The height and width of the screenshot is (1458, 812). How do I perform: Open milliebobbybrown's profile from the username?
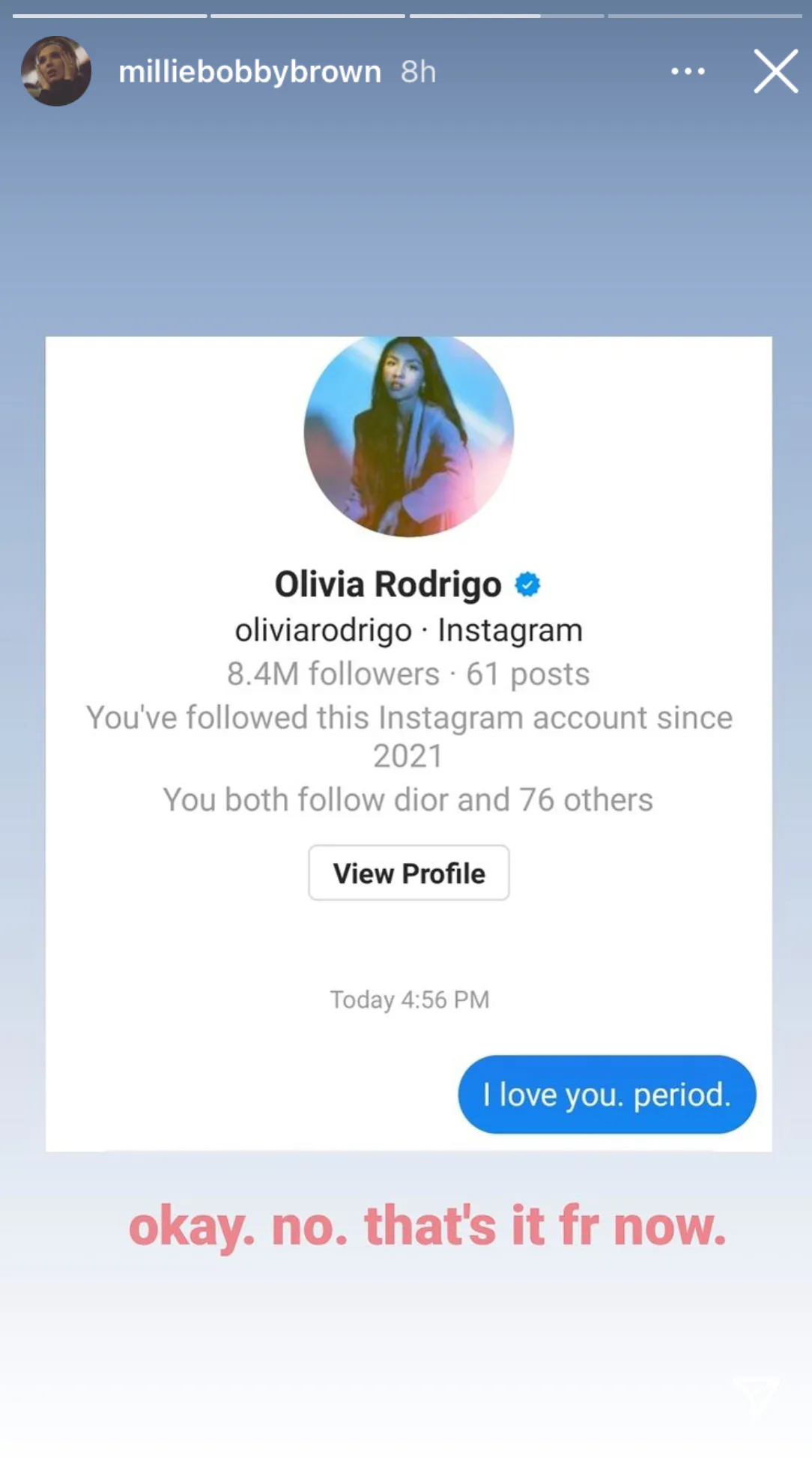pos(249,72)
